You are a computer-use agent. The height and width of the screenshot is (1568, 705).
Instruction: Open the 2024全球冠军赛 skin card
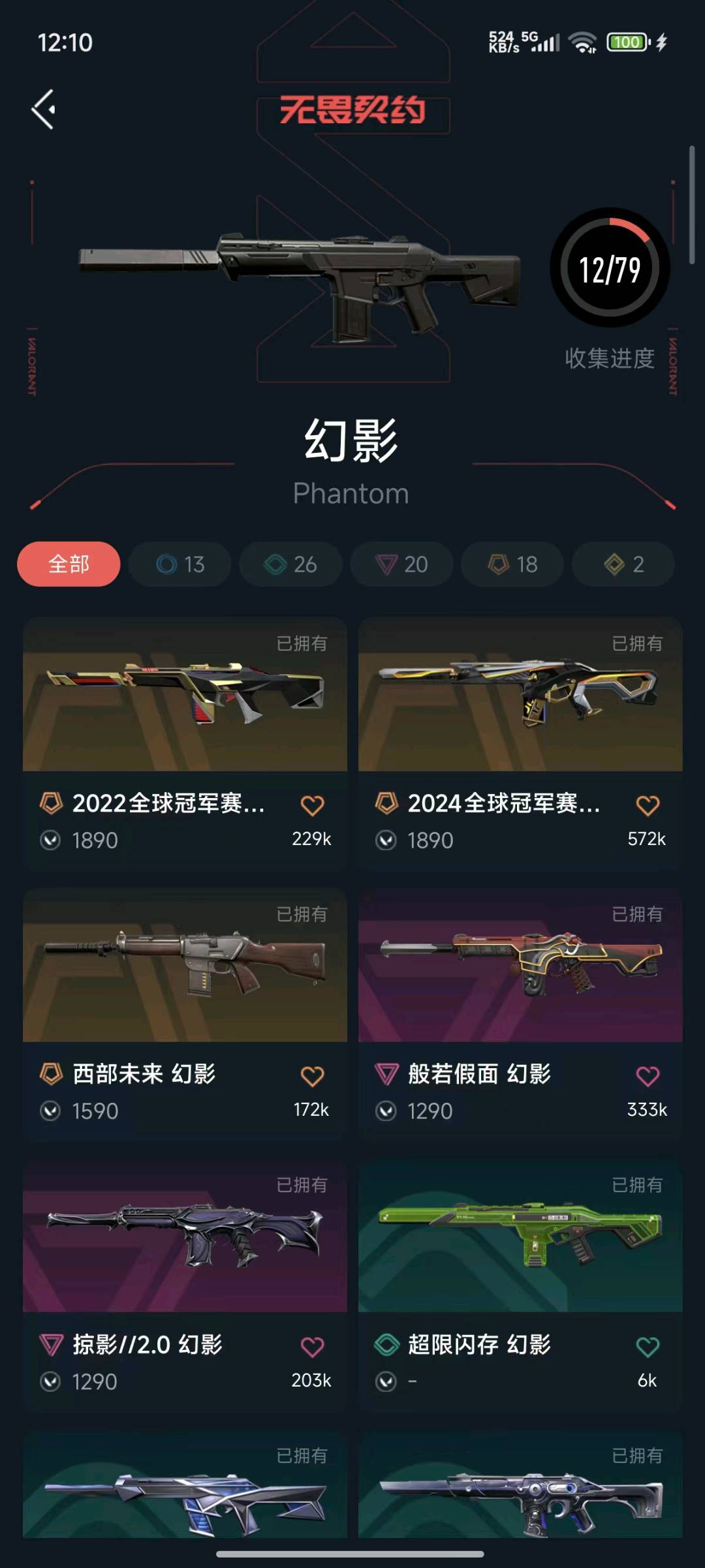520,695
